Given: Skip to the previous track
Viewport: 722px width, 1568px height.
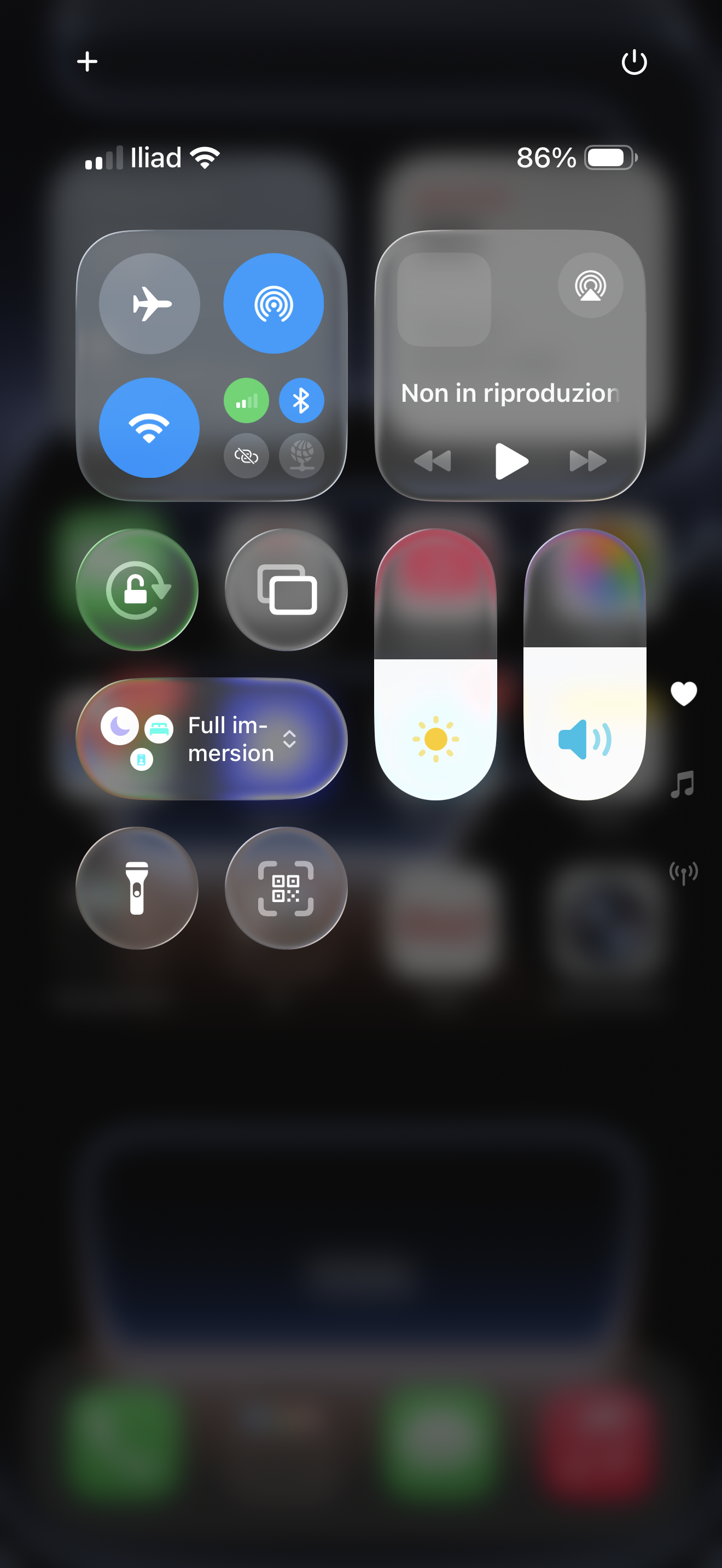Looking at the screenshot, I should (433, 461).
